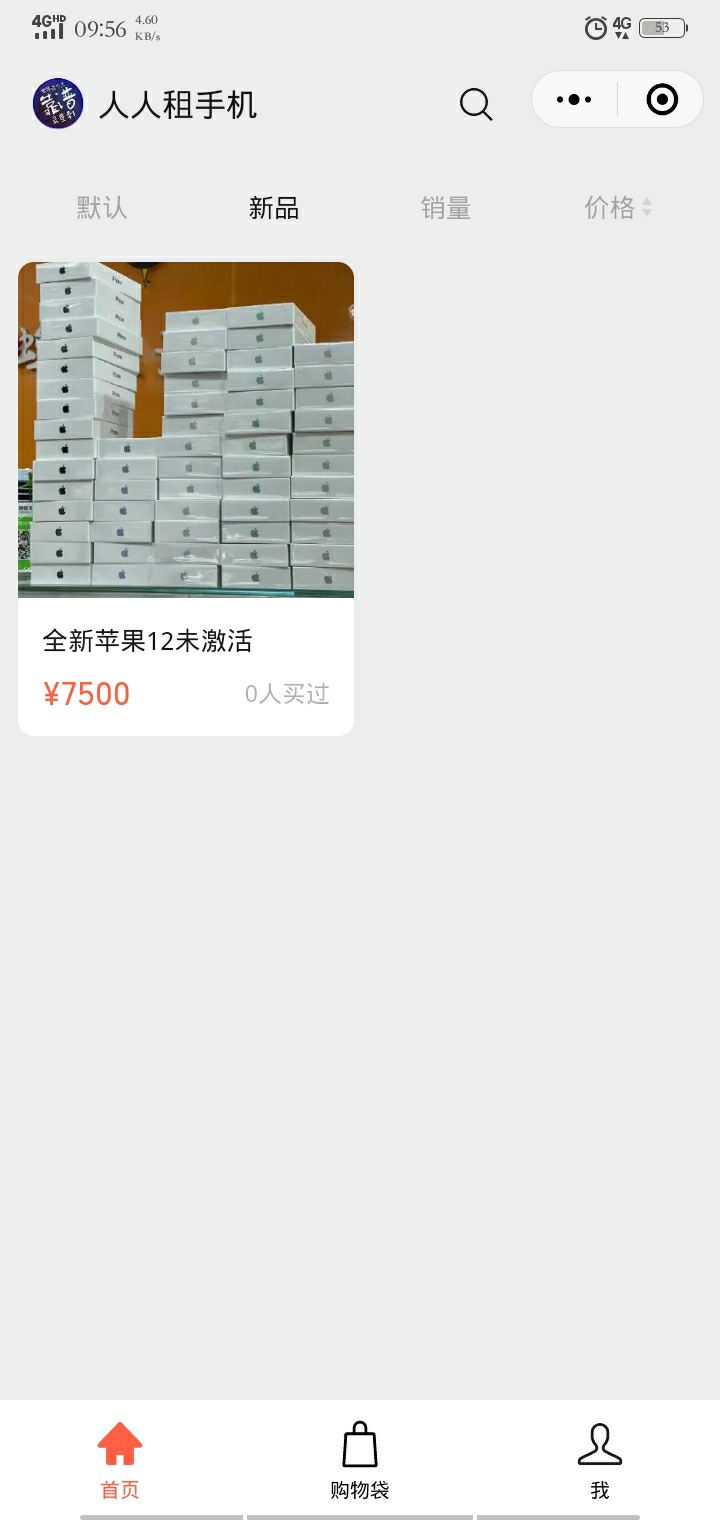
Task: Open the 购物袋 tab
Action: [x=360, y=1460]
